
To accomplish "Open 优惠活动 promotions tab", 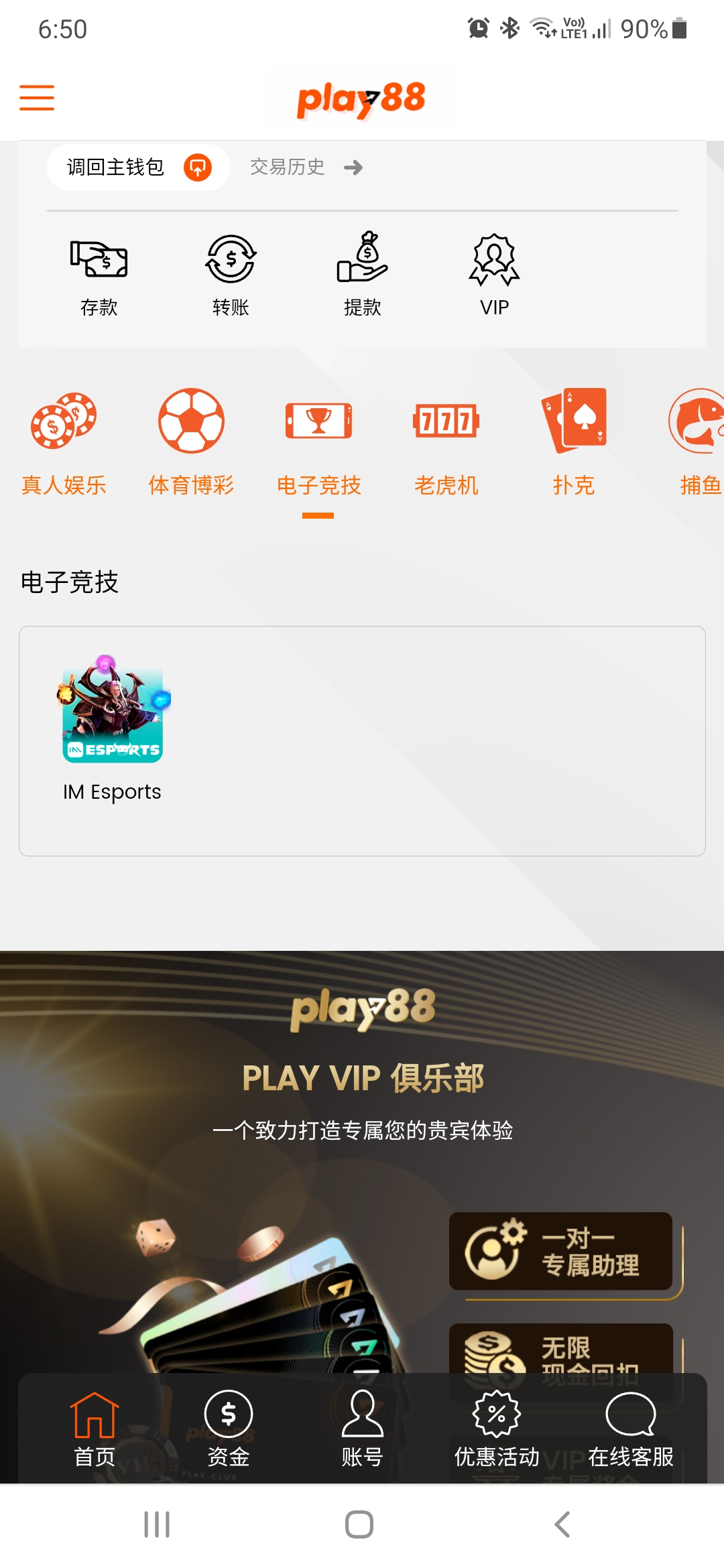I will coord(497,1429).
